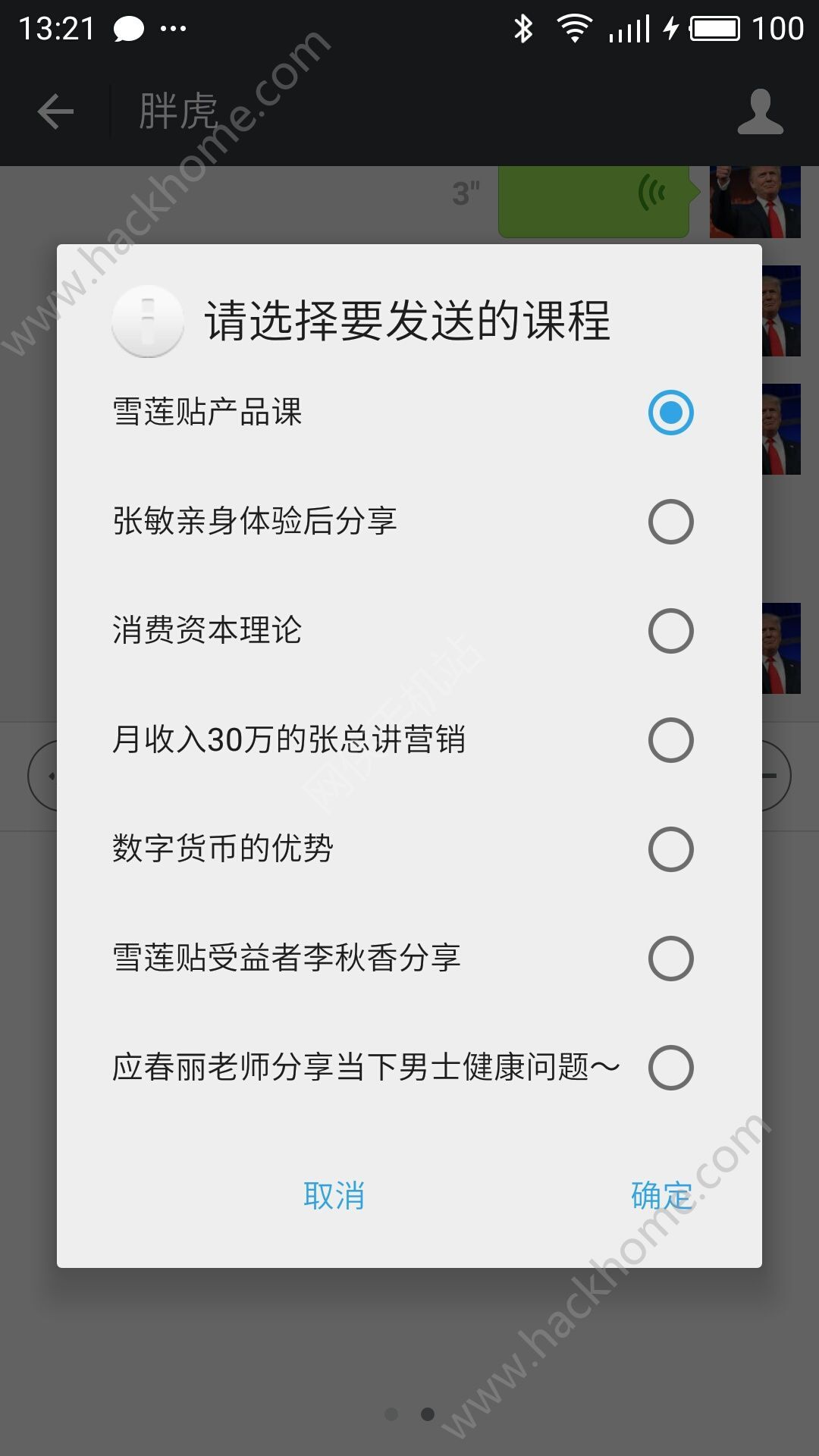Choose 张敏亲身体验后分享 course
This screenshot has height=1456, width=819.
point(670,522)
